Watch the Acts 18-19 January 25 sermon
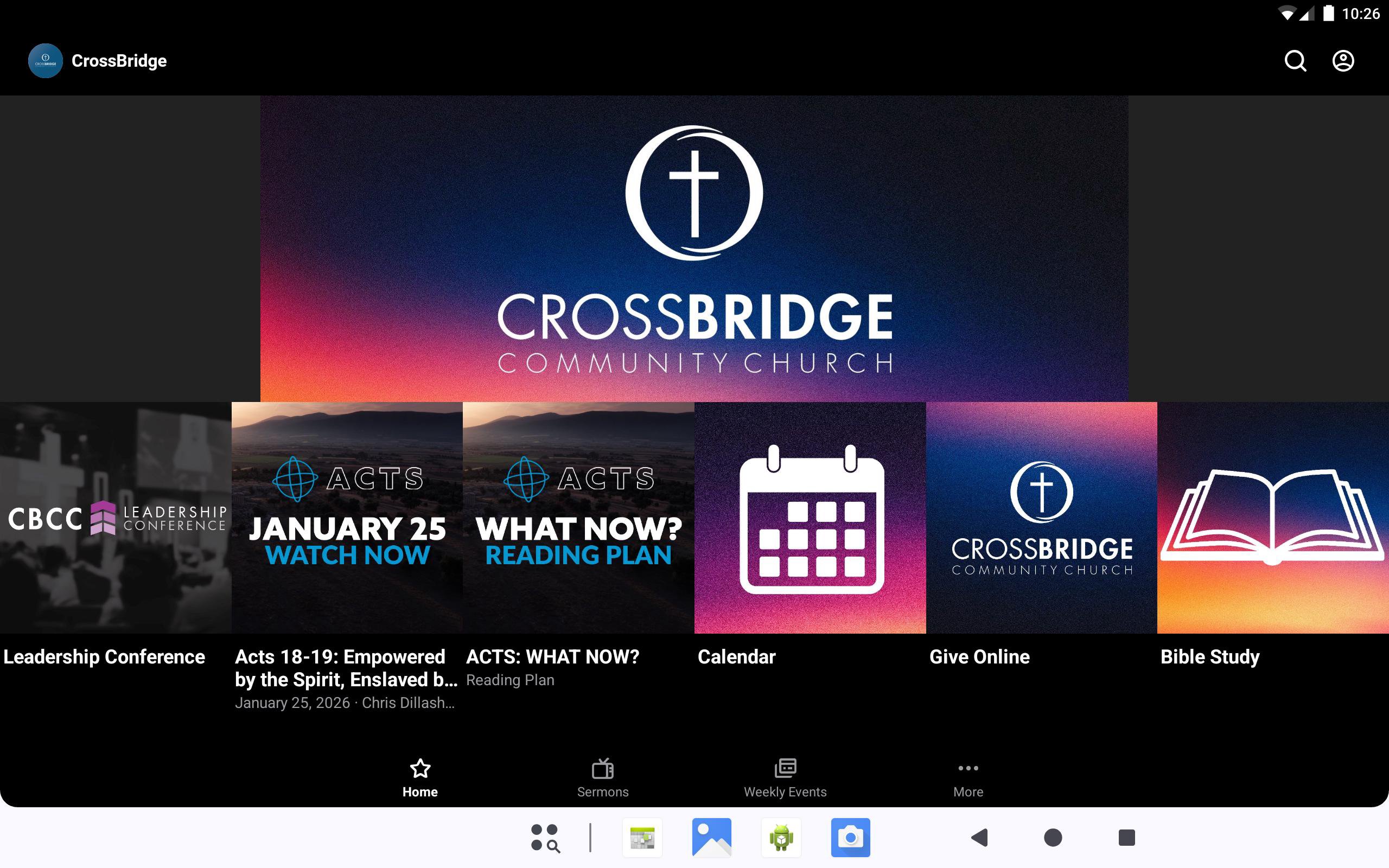This screenshot has height=868, width=1389. click(x=347, y=518)
